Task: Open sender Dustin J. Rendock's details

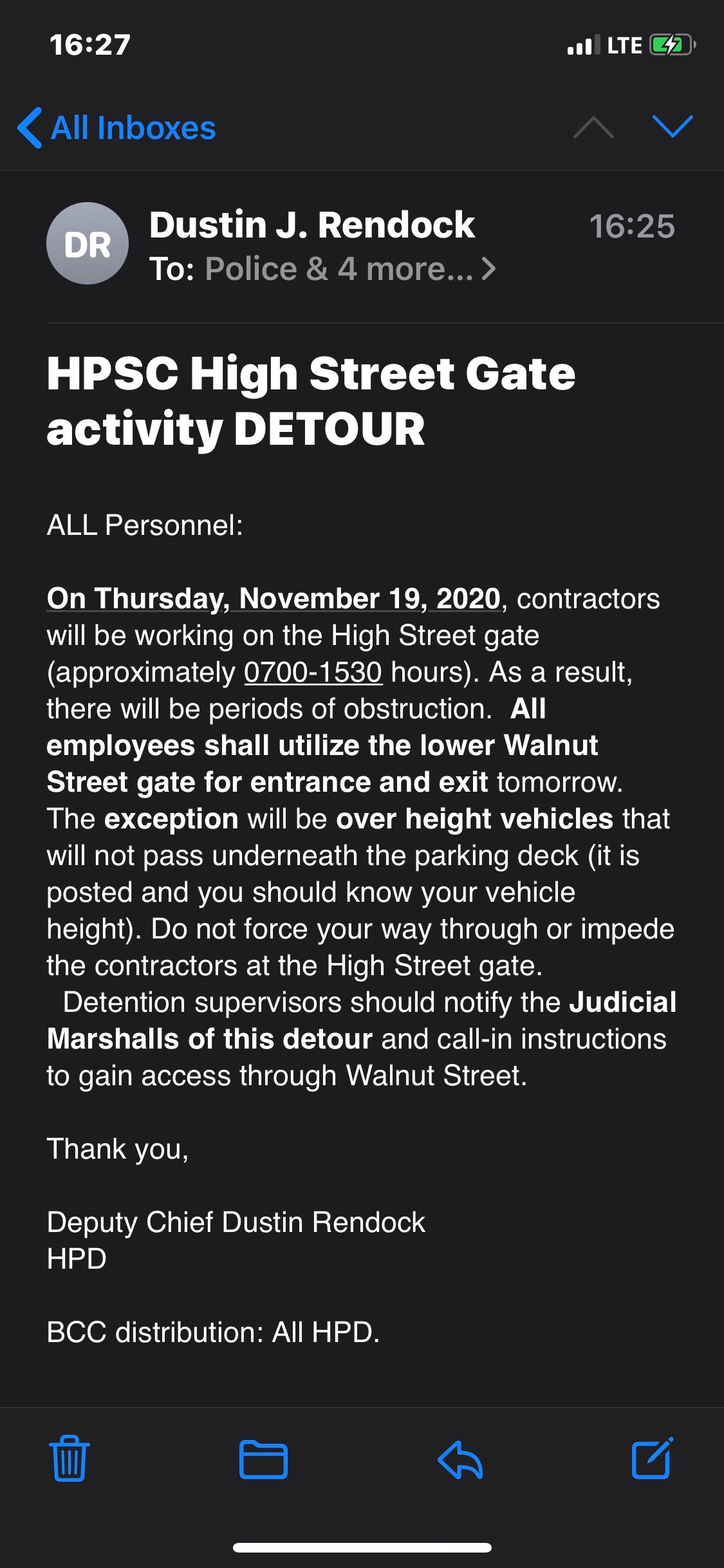Action: (x=312, y=225)
